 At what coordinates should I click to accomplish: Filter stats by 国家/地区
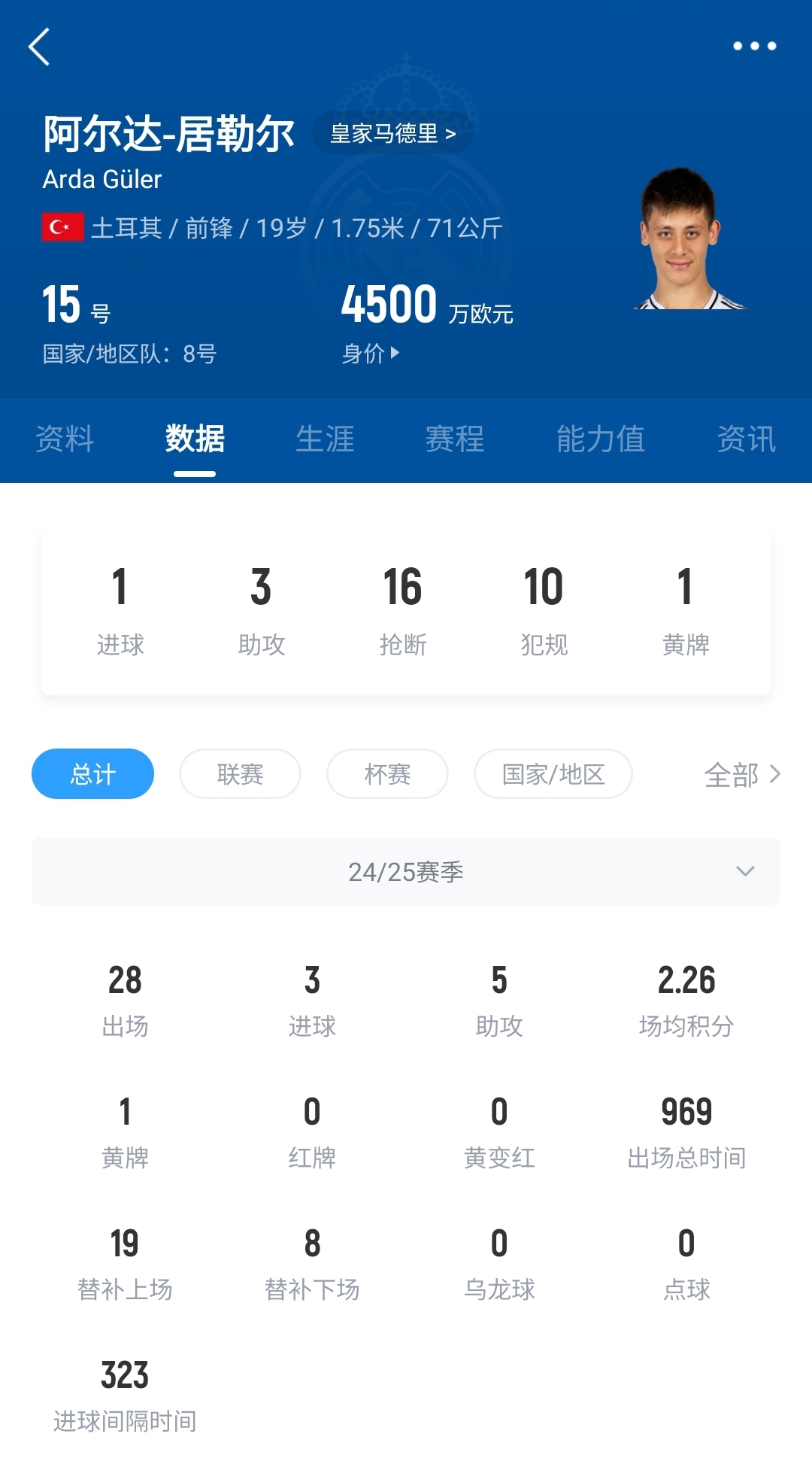553,774
